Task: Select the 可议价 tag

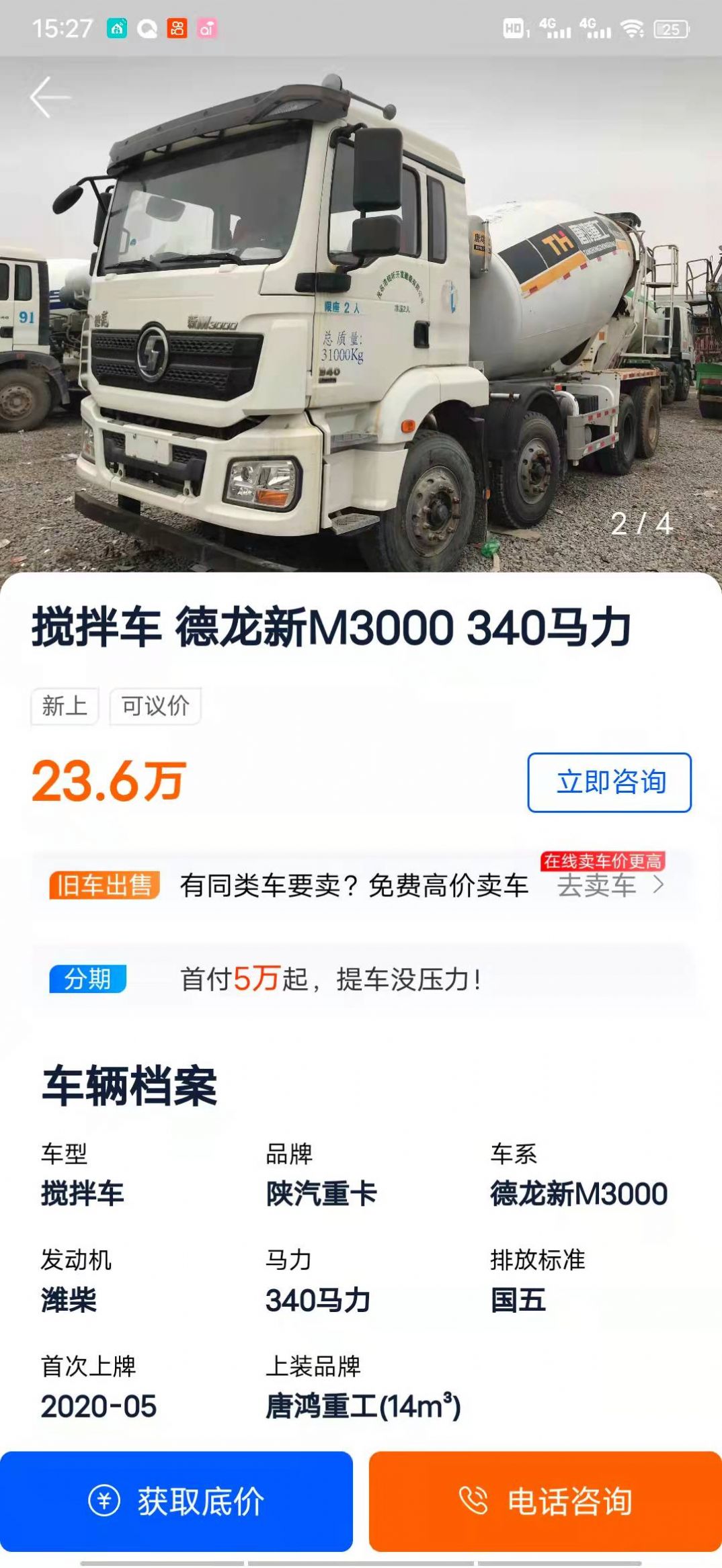Action: (157, 705)
